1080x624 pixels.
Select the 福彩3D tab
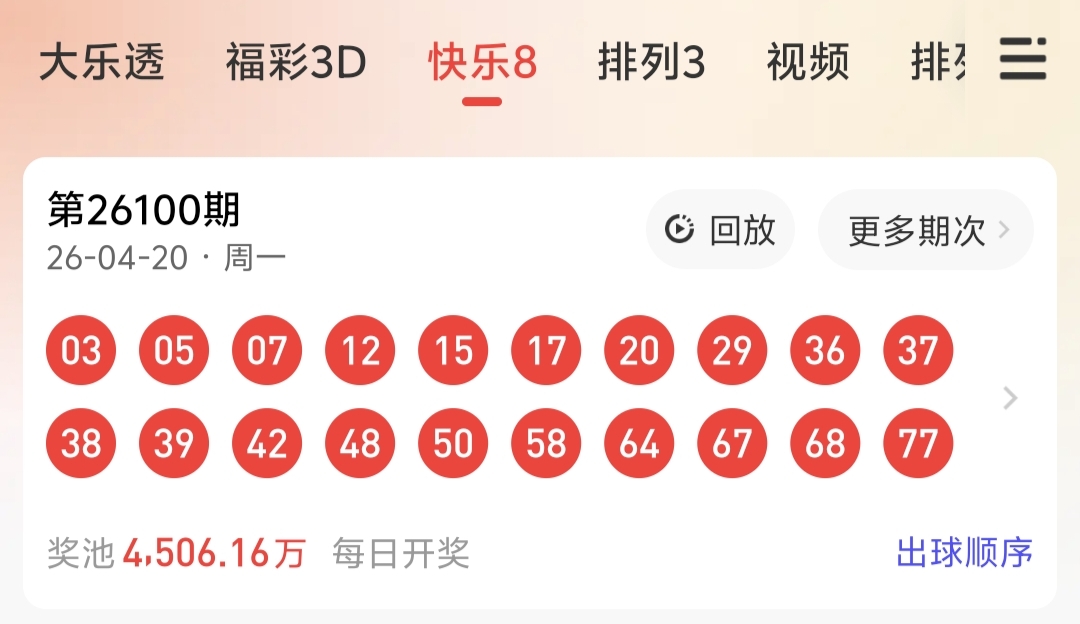point(295,63)
